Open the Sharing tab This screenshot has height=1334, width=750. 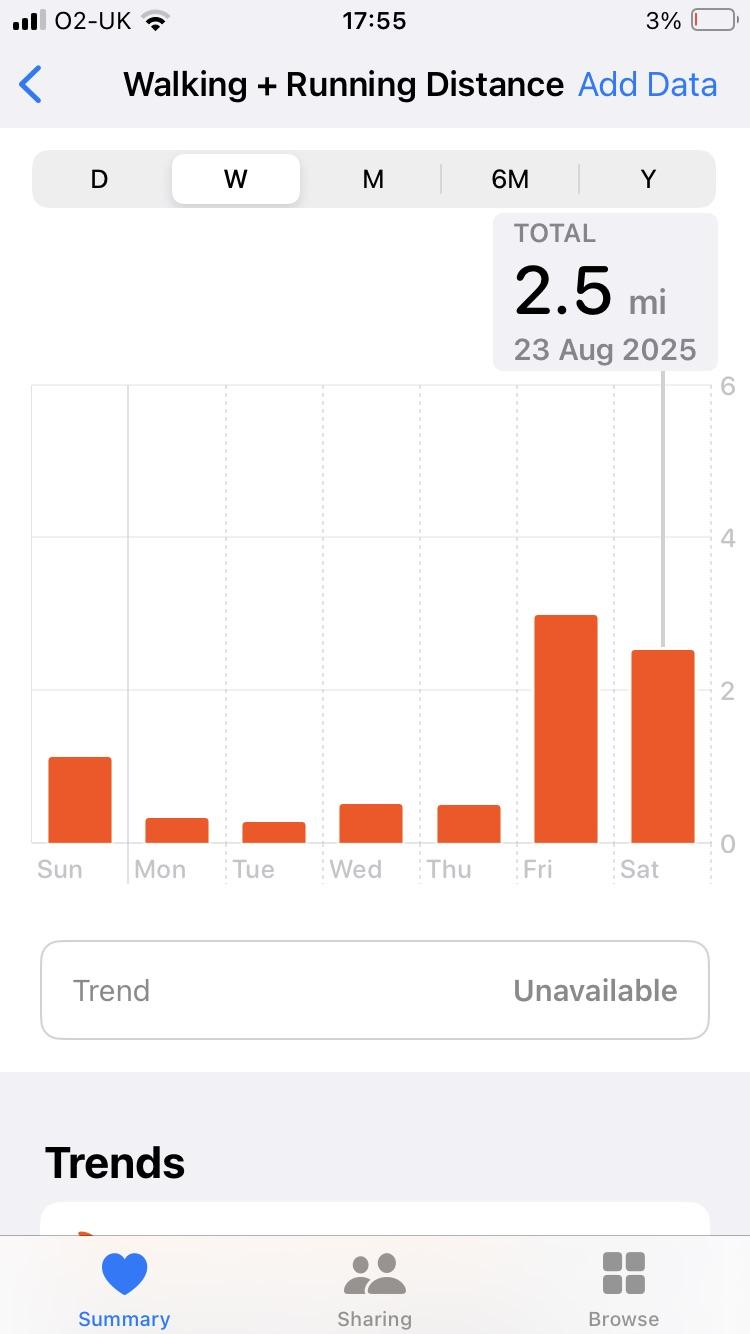point(374,1288)
